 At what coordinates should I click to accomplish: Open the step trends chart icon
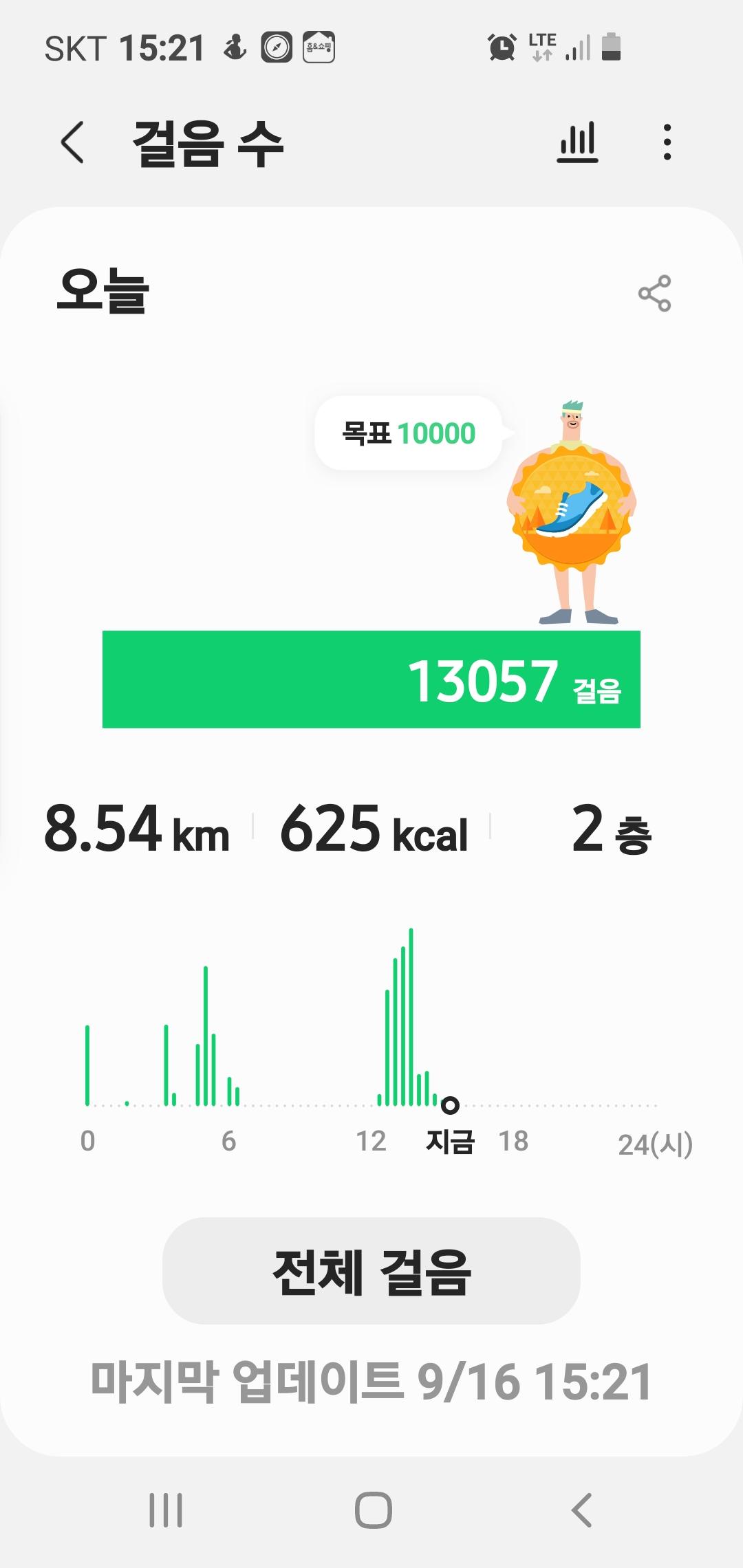[x=577, y=142]
